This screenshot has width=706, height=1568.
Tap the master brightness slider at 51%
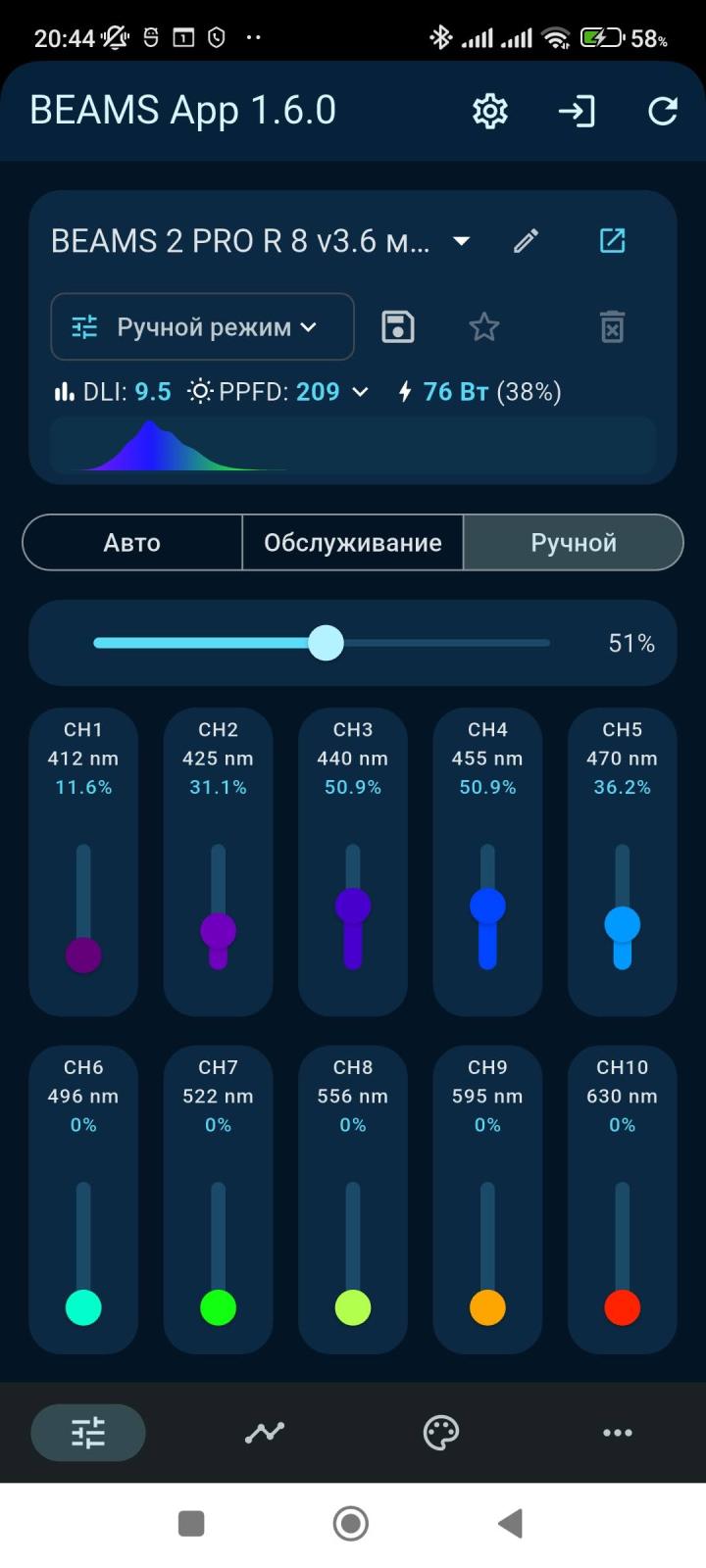[x=322, y=643]
